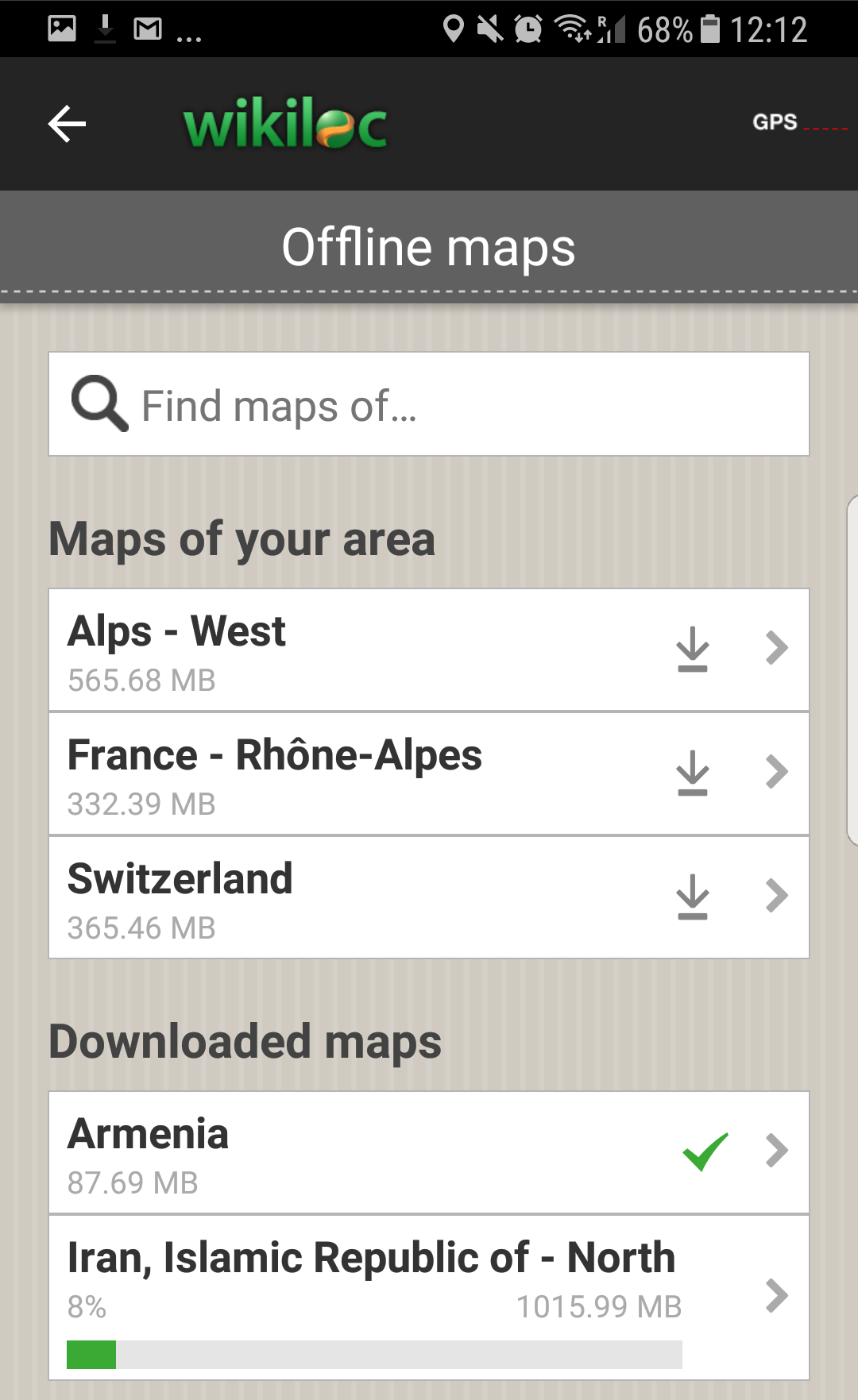Image resolution: width=858 pixels, height=1400 pixels.
Task: Go back using the top arrow
Action: click(x=67, y=124)
